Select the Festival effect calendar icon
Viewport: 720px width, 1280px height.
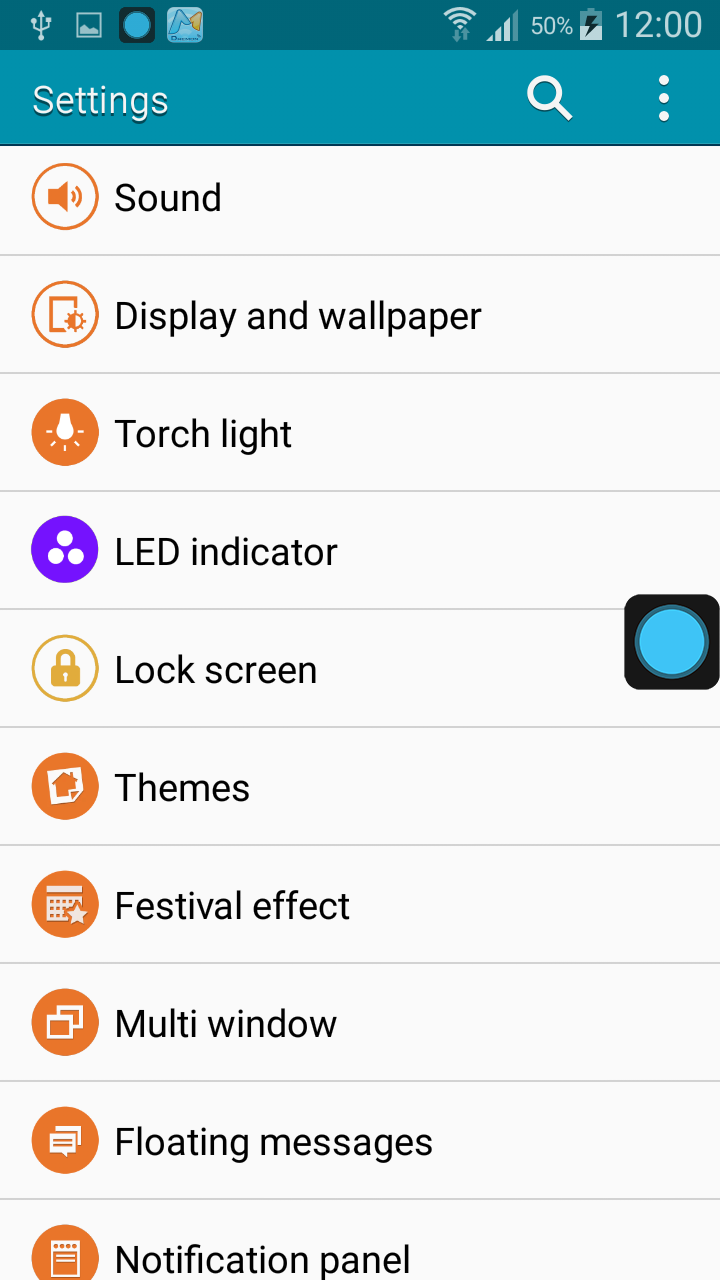tap(65, 904)
